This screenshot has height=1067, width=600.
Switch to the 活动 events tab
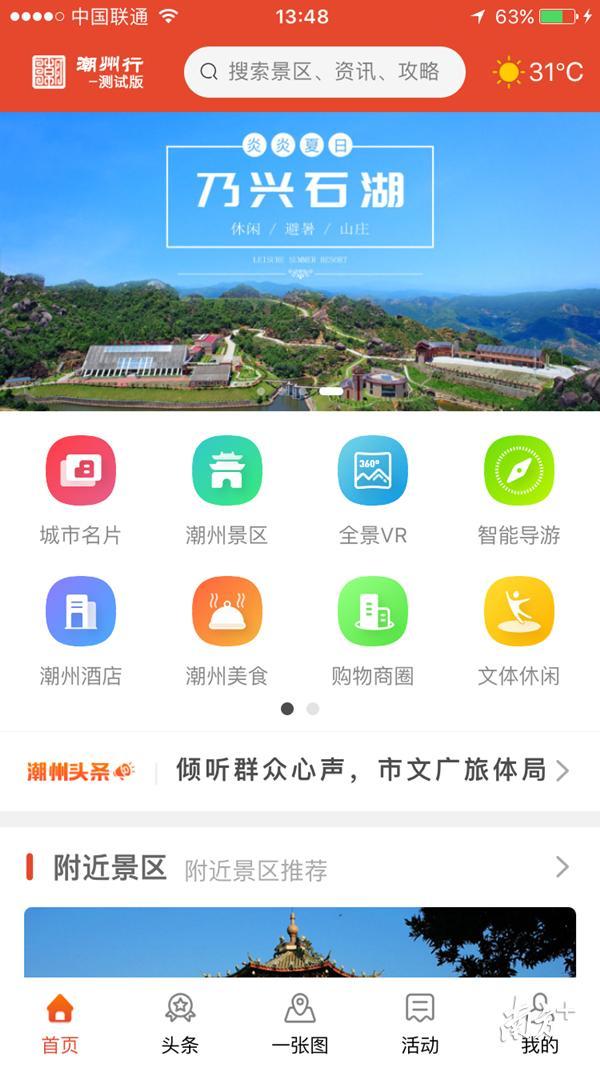coord(420,1023)
